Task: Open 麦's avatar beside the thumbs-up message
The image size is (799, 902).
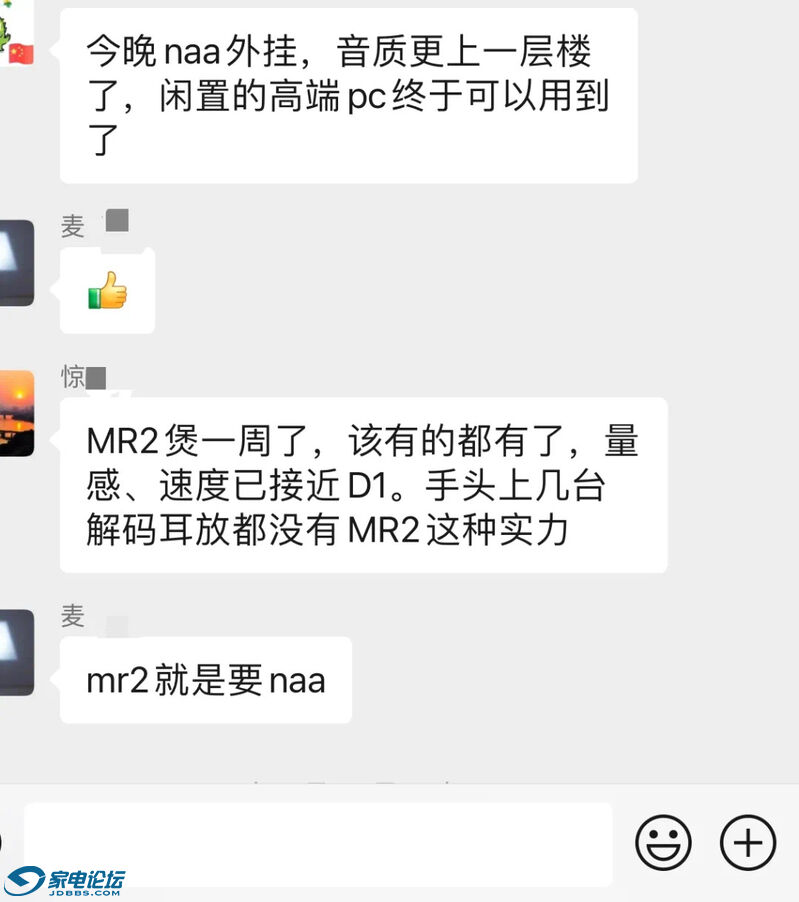Action: pyautogui.click(x=16, y=263)
